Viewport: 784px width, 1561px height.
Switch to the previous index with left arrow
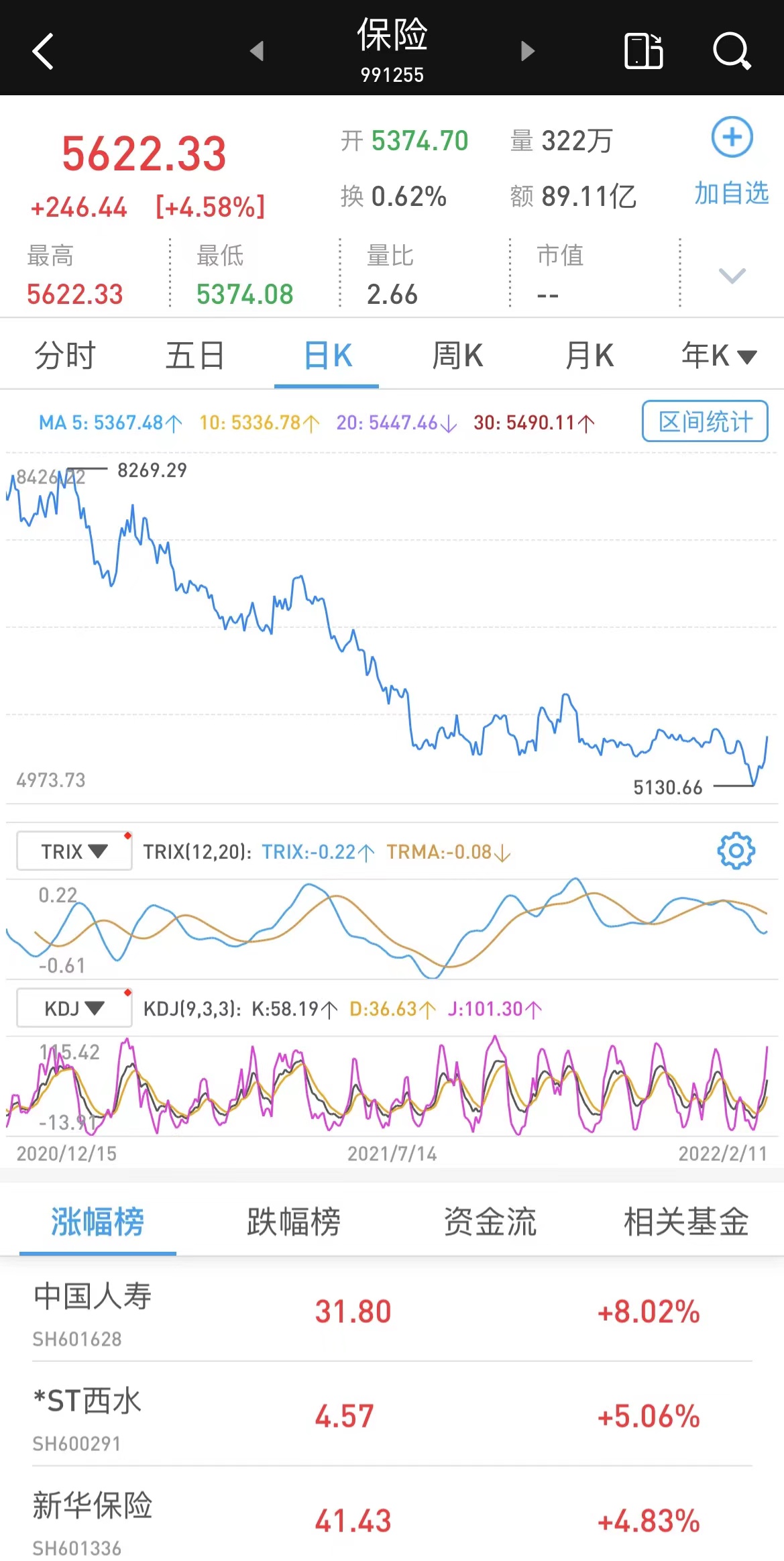[x=257, y=51]
